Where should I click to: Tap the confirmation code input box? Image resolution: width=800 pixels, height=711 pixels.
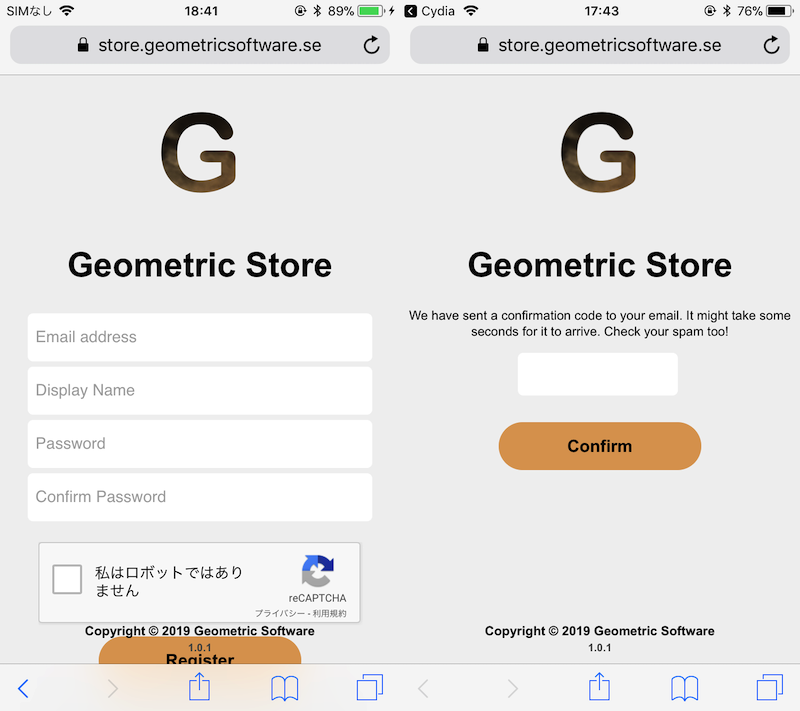coord(597,374)
